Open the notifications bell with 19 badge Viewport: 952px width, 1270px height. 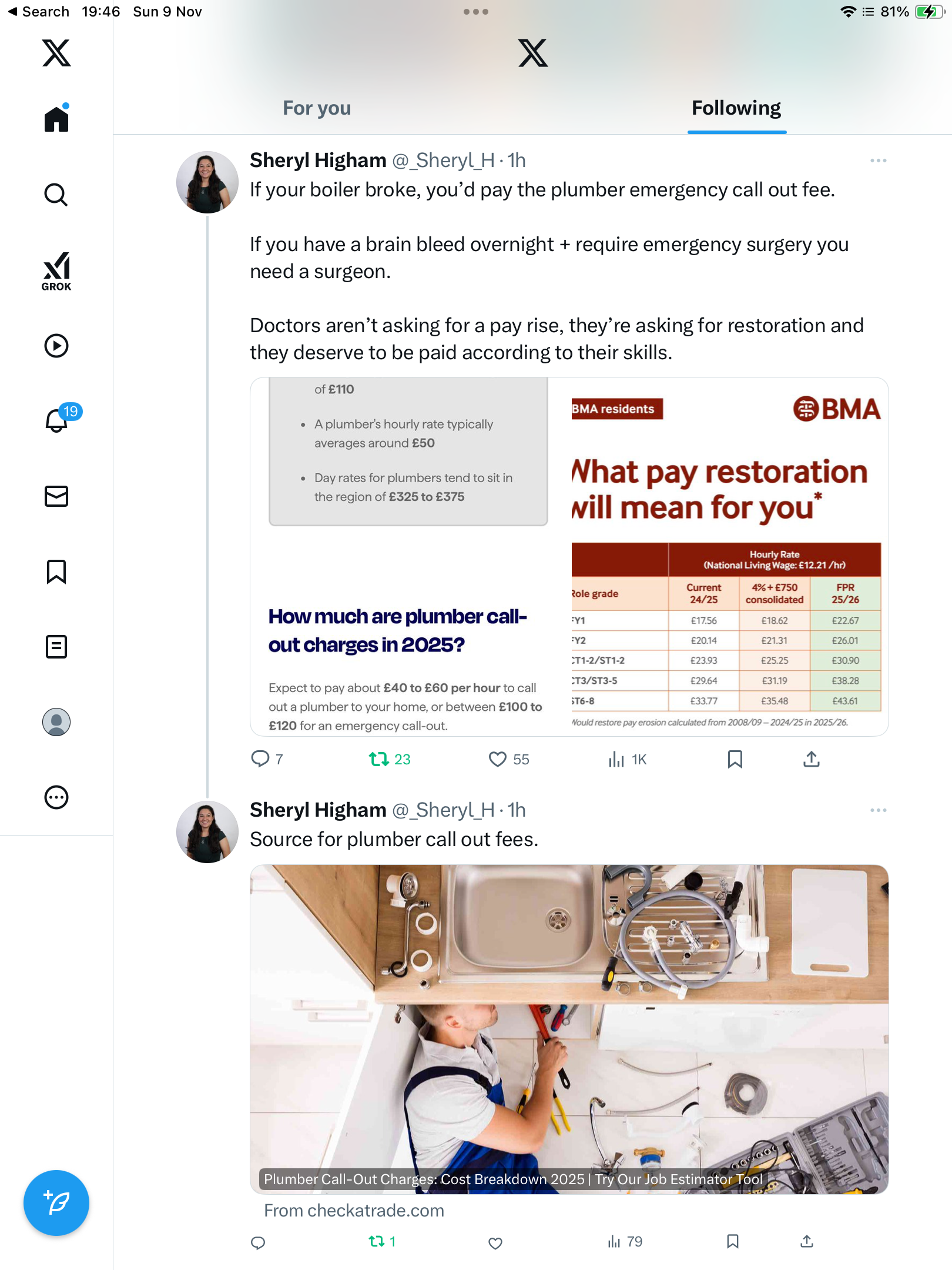click(56, 420)
